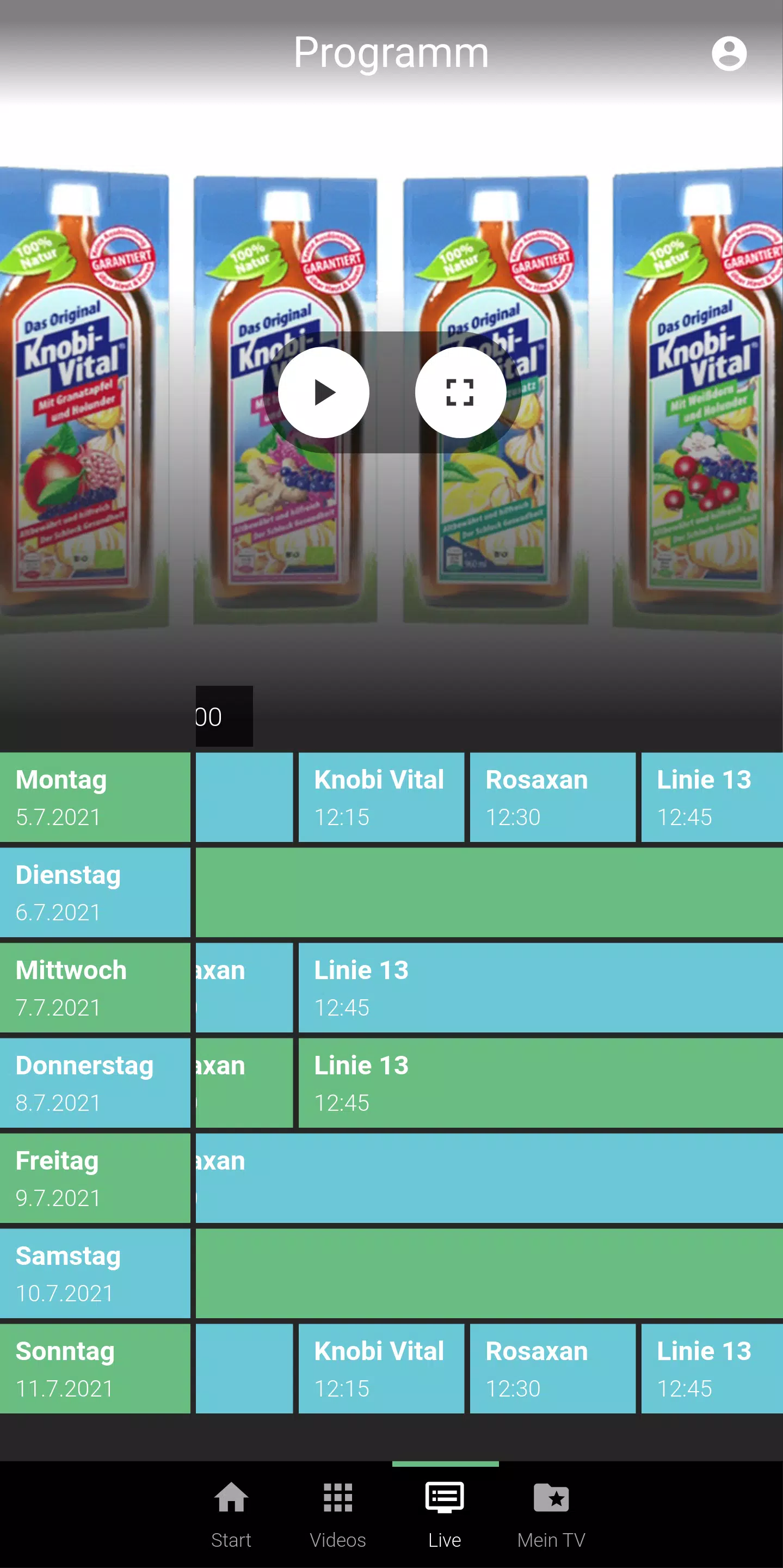Viewport: 783px width, 1568px height.
Task: Go to the Start tab
Action: point(231,1515)
